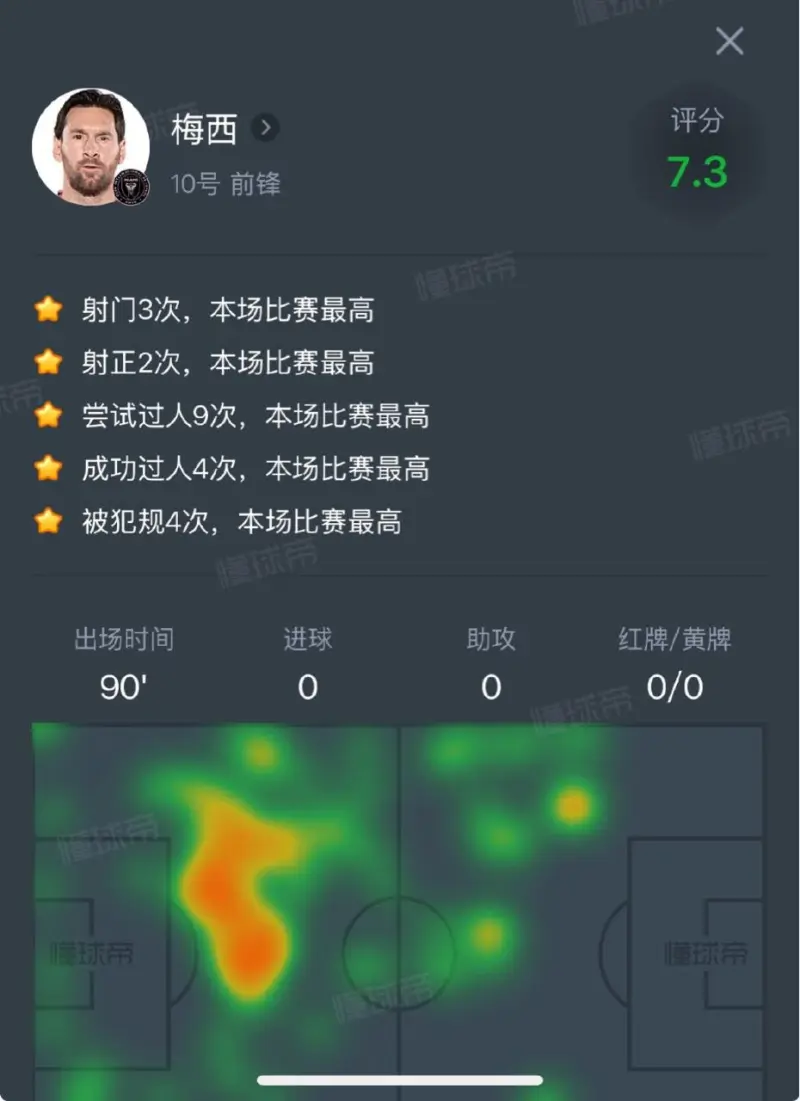Image resolution: width=800 pixels, height=1101 pixels.
Task: Open Messi's profile via the name chevron
Action: tap(265, 128)
